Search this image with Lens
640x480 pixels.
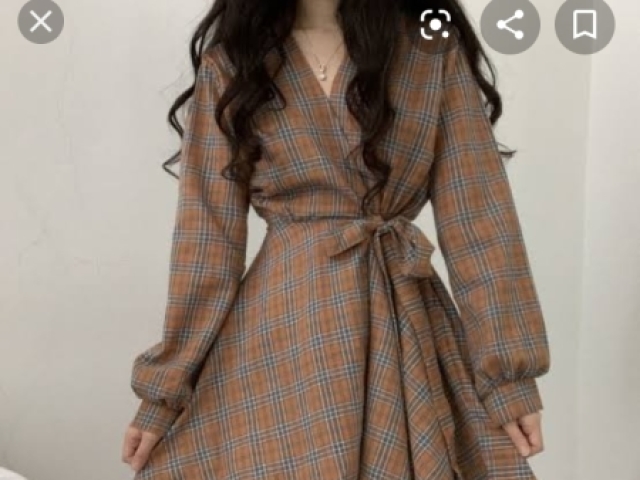[435, 25]
